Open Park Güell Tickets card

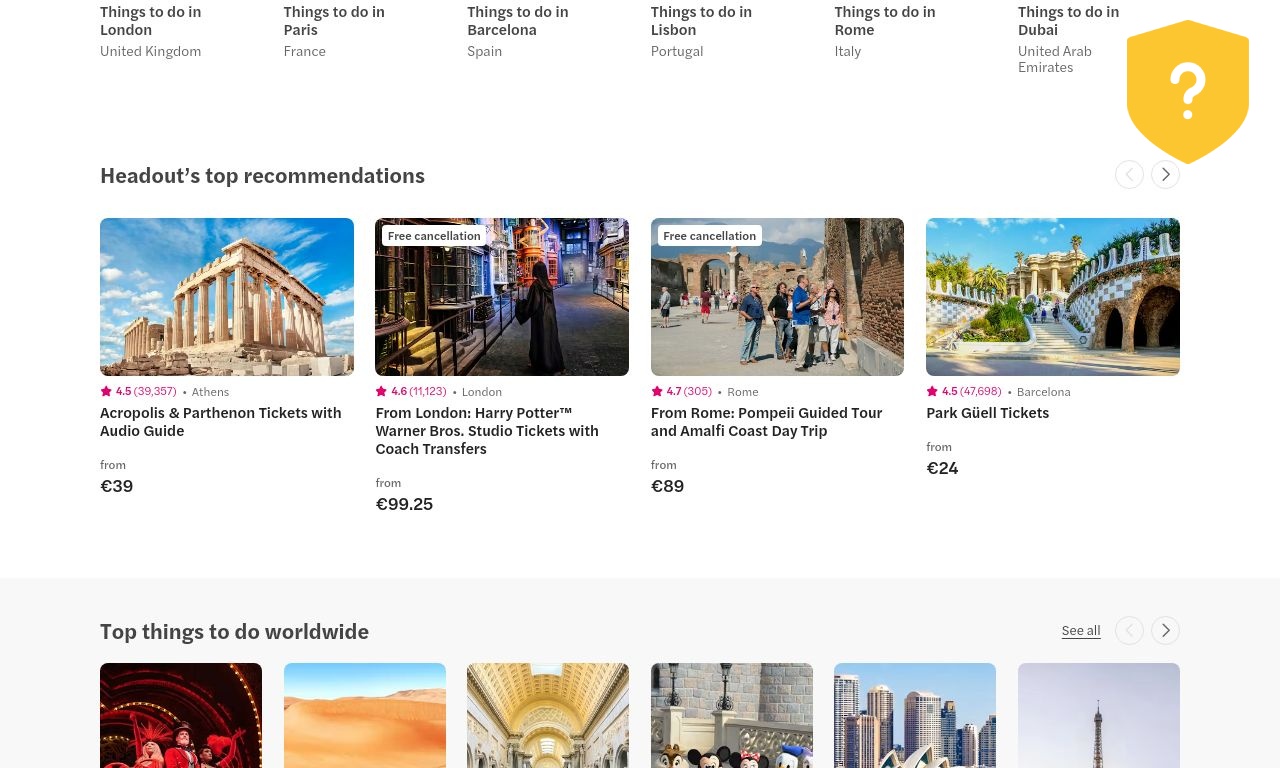(1053, 348)
